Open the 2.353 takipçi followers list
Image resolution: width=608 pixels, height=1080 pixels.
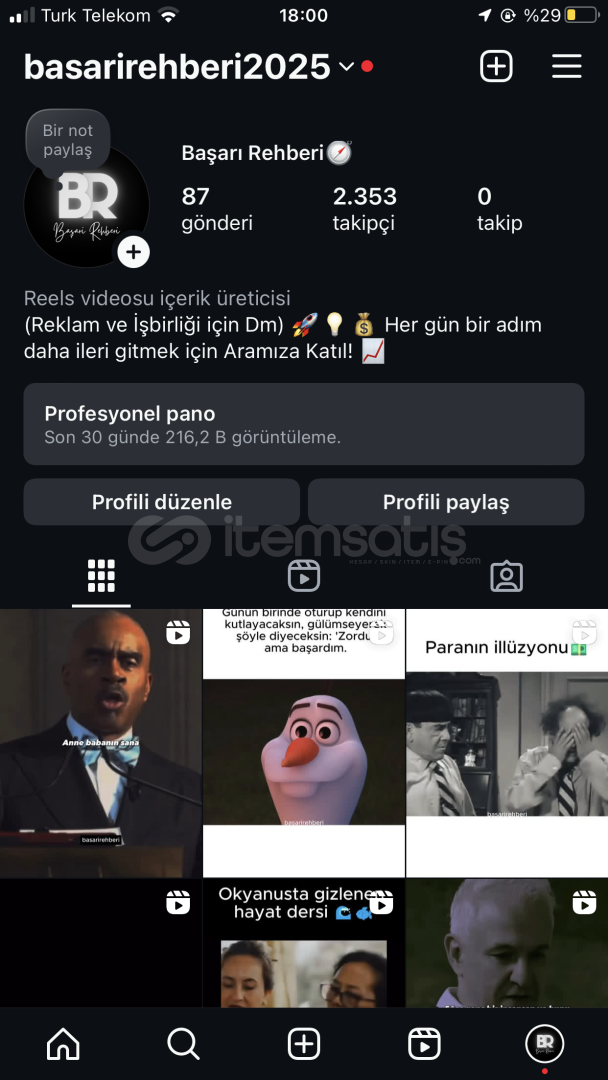click(x=365, y=209)
